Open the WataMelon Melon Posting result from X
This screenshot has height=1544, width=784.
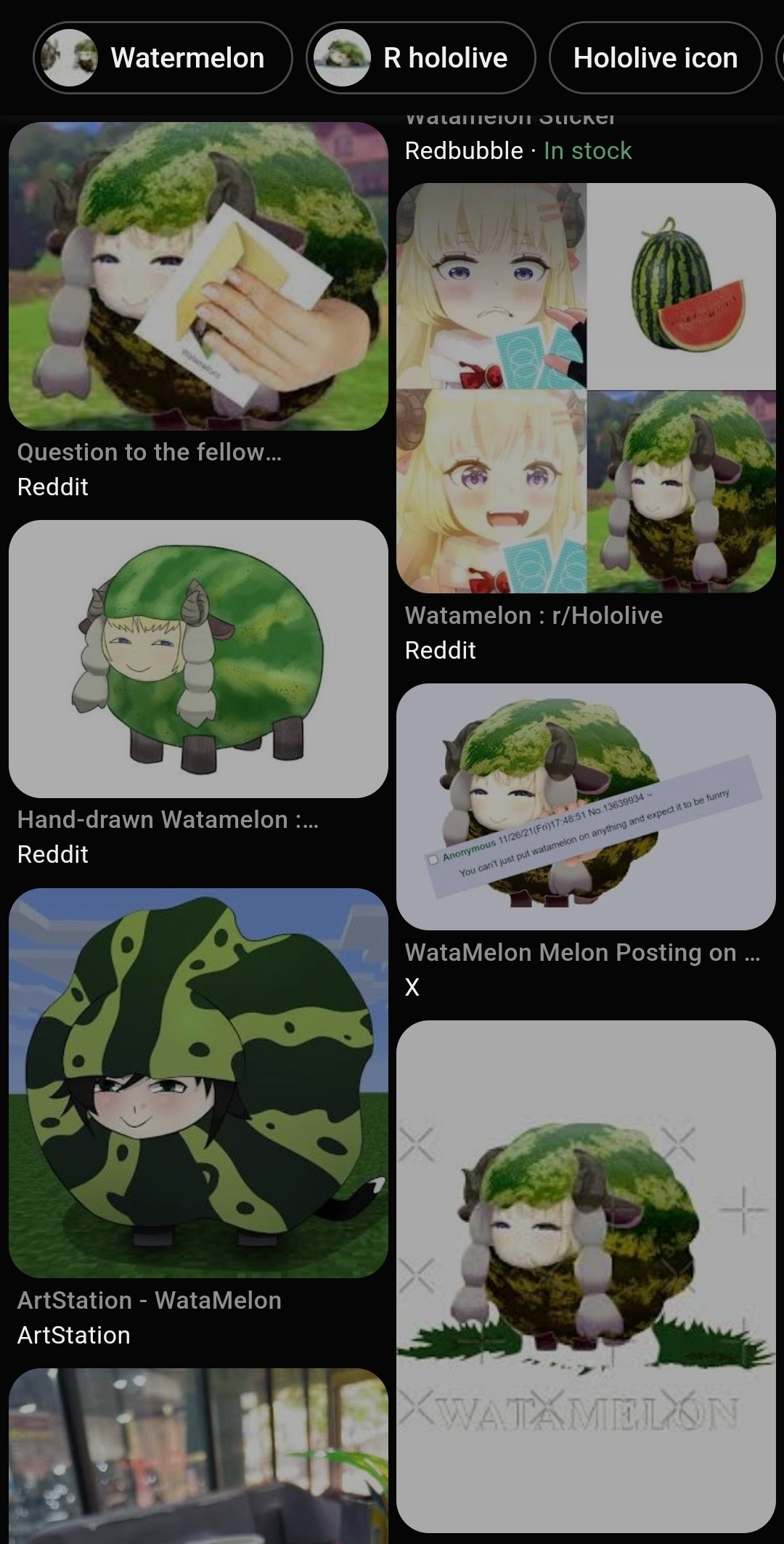coord(586,806)
